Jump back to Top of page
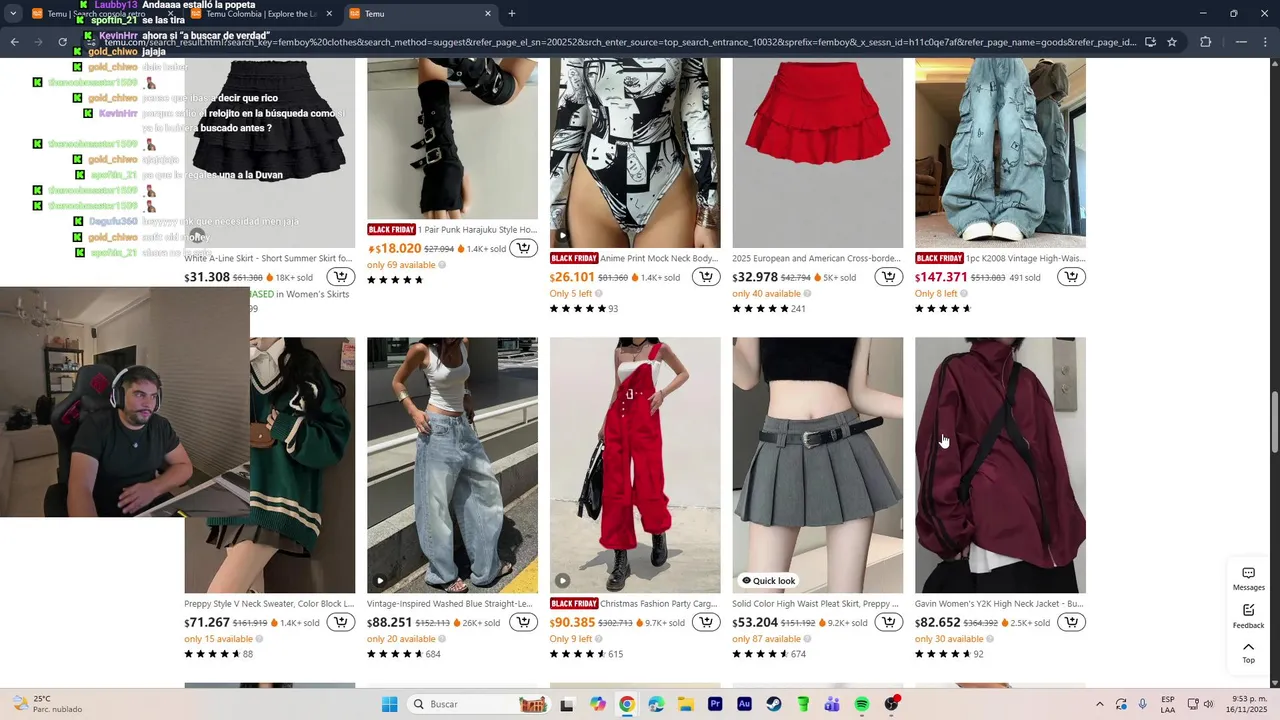1280x720 pixels. coord(1248,652)
